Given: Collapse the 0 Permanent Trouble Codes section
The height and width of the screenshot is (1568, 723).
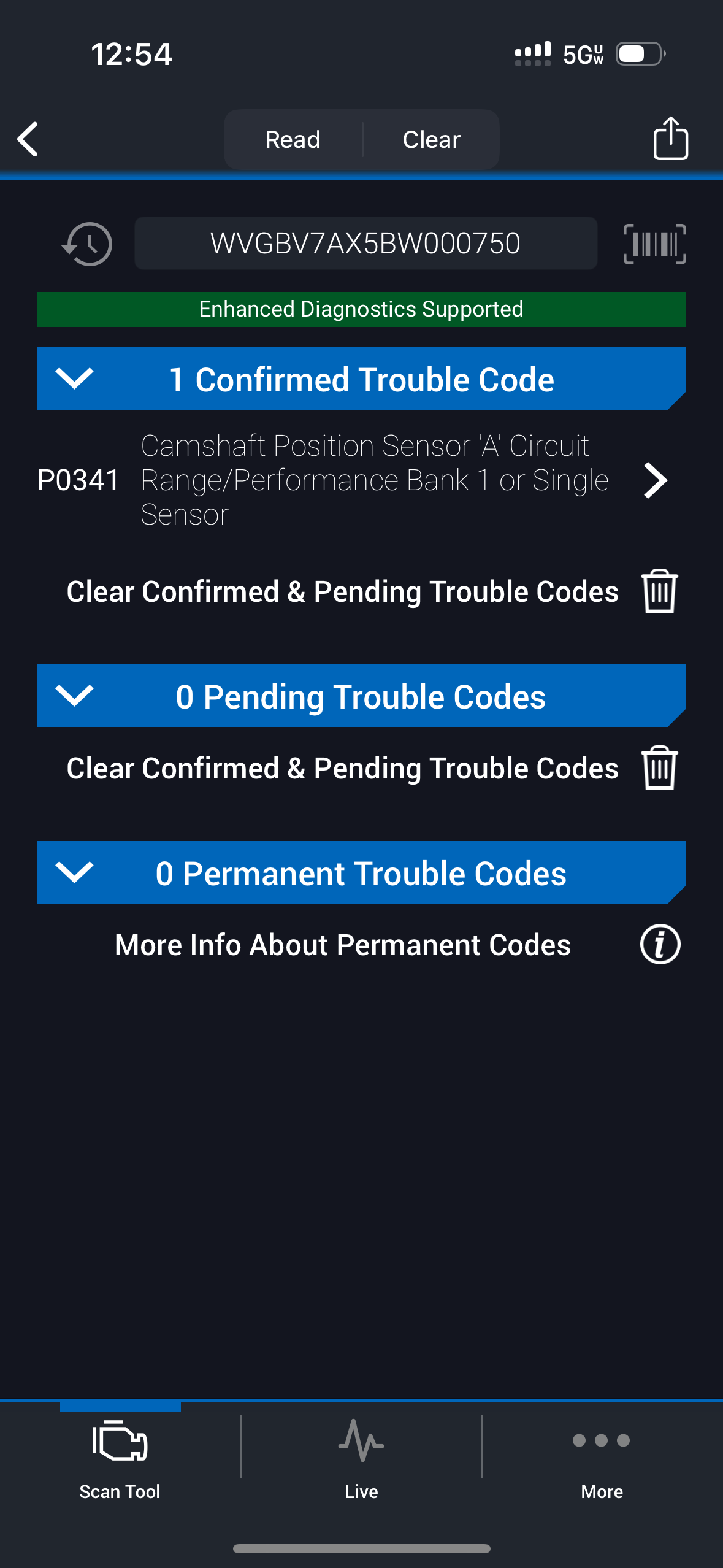Looking at the screenshot, I should coord(74,872).
